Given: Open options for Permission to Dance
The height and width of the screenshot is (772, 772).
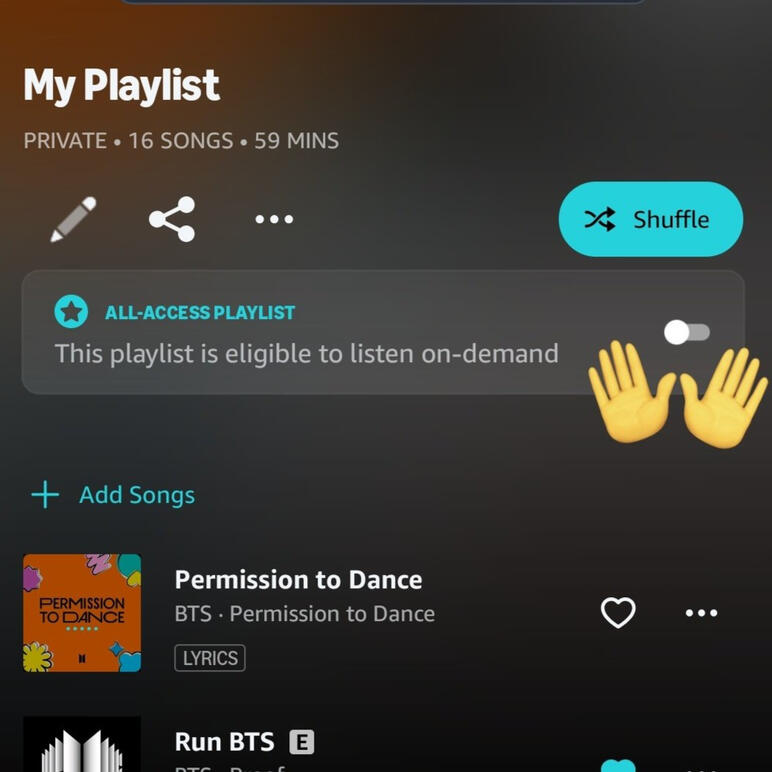Looking at the screenshot, I should click(701, 612).
